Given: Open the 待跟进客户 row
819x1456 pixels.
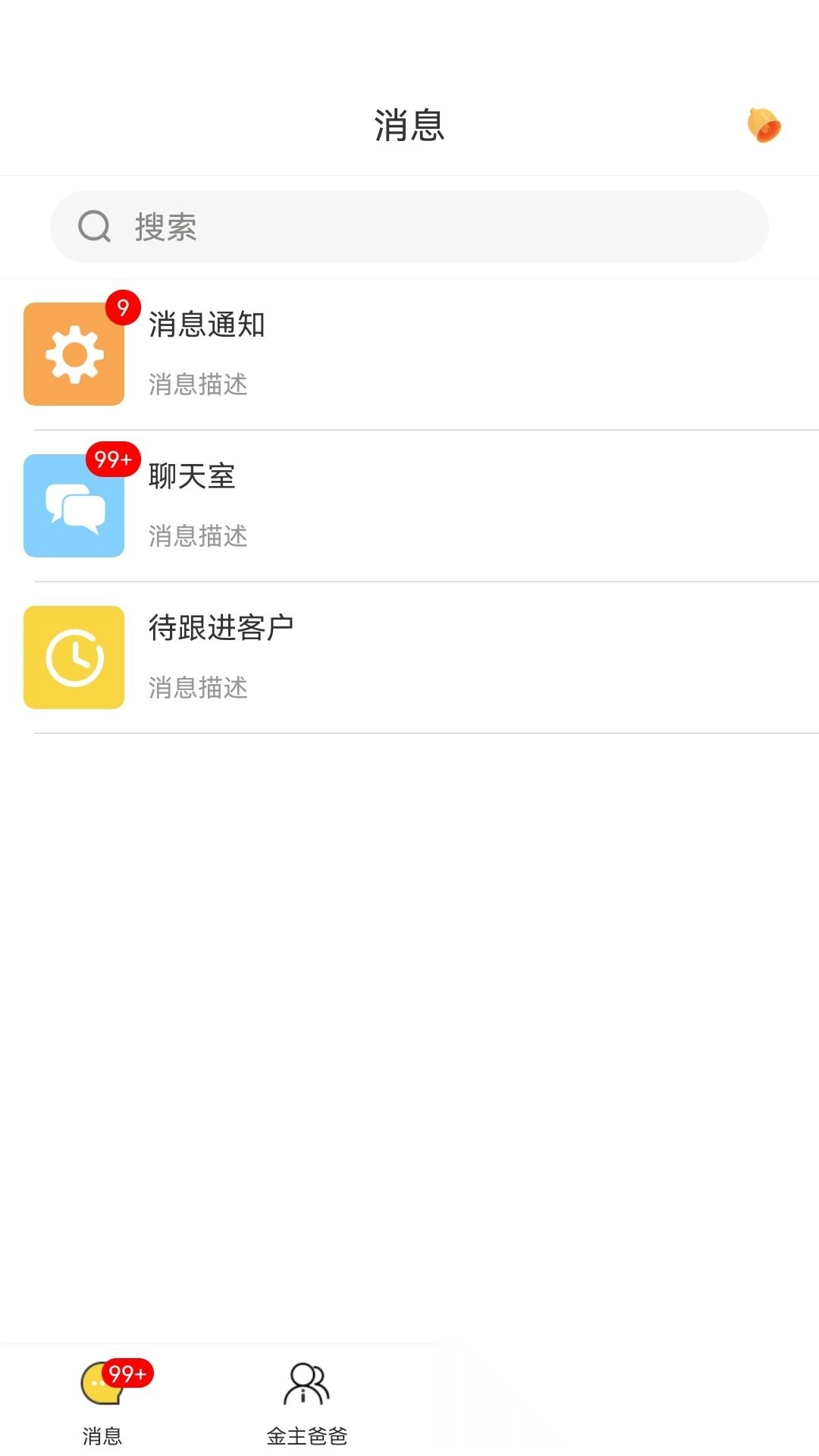Looking at the screenshot, I should 409,657.
